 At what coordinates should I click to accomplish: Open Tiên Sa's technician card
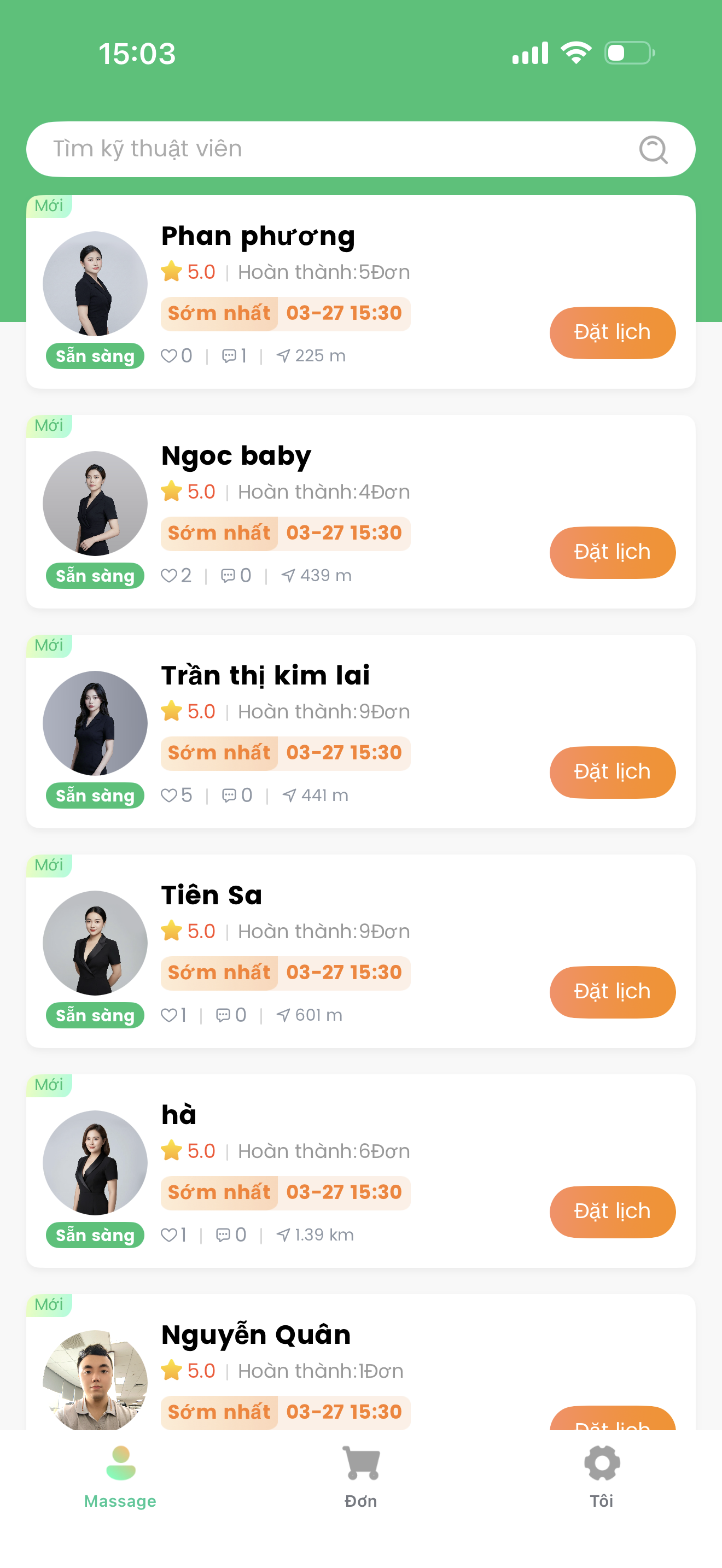click(360, 951)
